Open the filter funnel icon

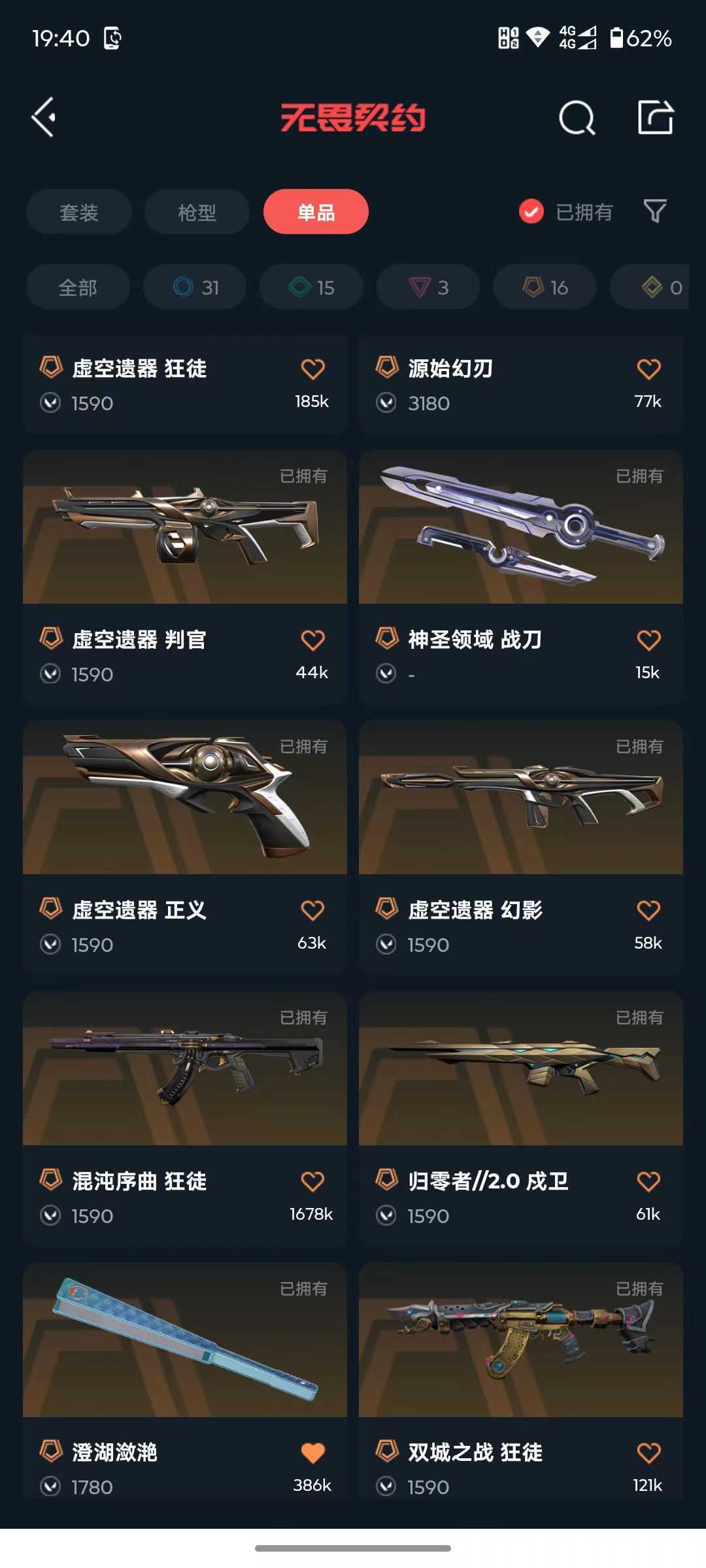click(x=654, y=211)
